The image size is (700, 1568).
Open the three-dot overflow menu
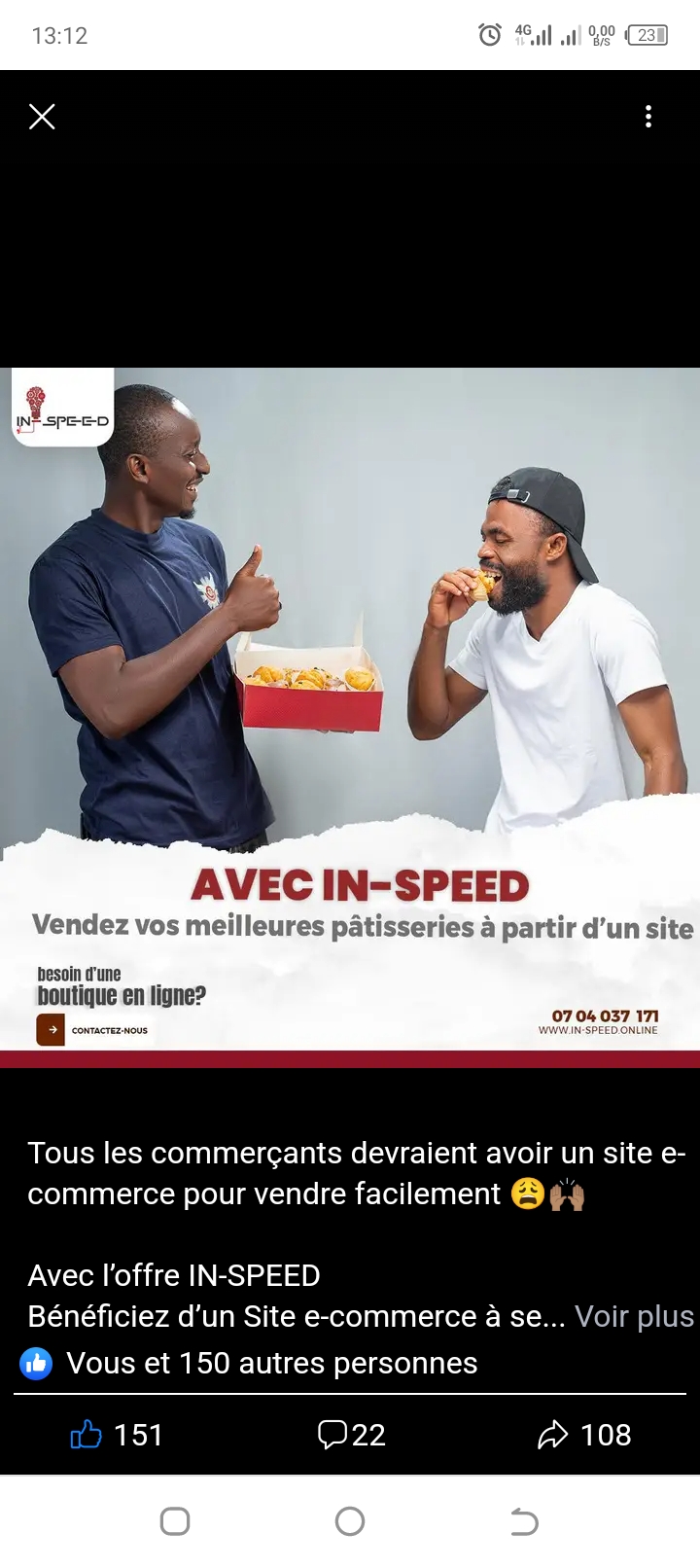coord(648,117)
